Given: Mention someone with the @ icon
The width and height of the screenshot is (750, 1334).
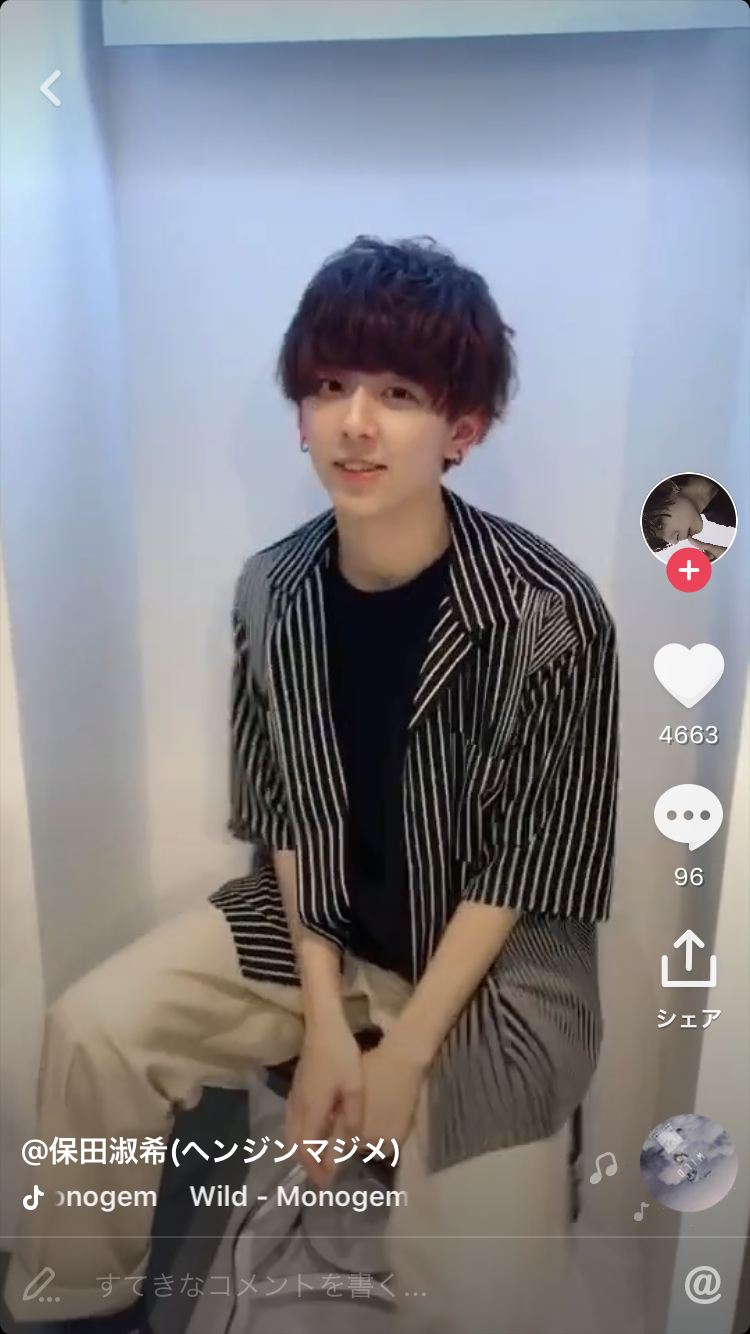Looking at the screenshot, I should (x=703, y=1284).
